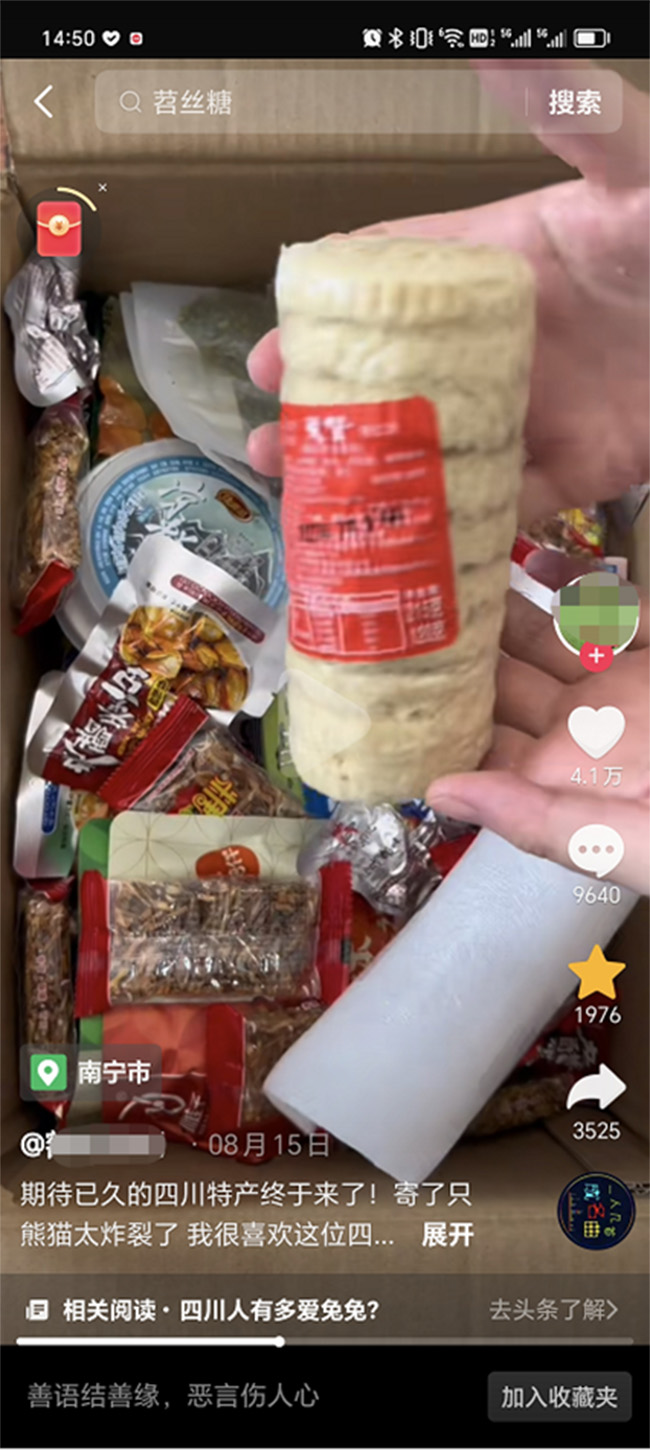Tap 去头条了解 link
This screenshot has width=650, height=1450.
553,1309
